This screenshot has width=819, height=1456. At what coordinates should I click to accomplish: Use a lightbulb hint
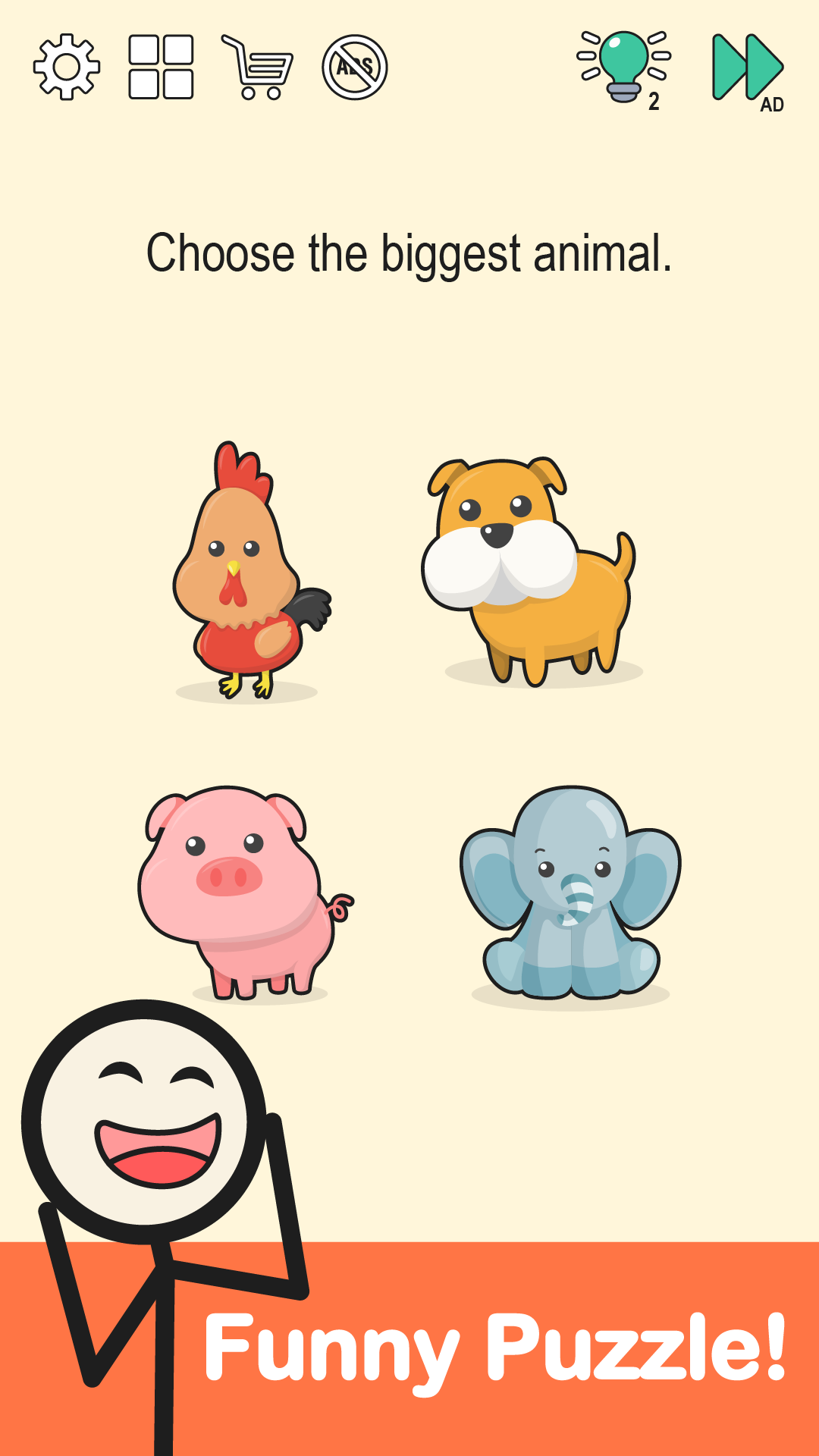[x=624, y=68]
